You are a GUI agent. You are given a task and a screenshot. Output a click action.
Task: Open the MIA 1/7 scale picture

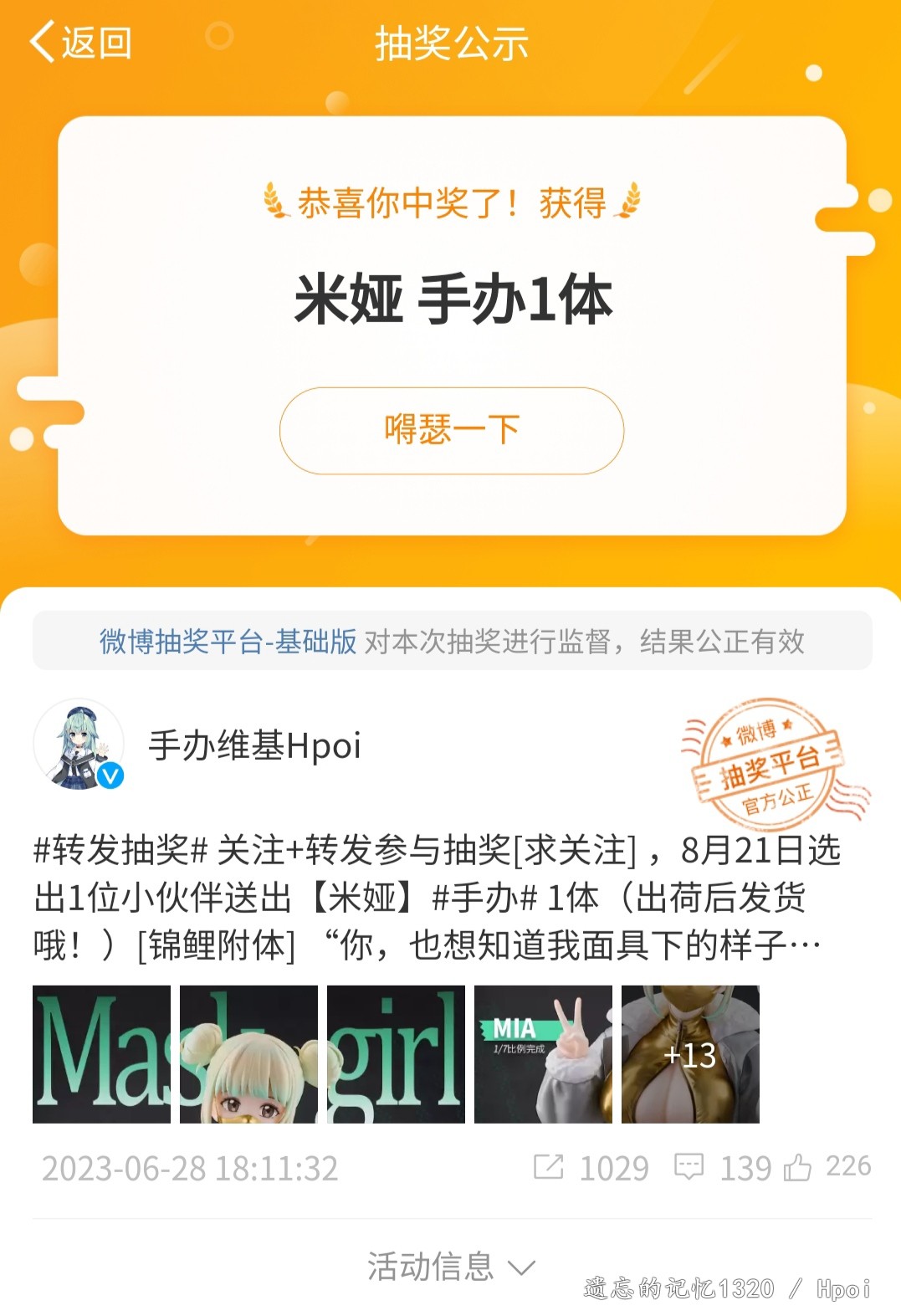point(543,1054)
